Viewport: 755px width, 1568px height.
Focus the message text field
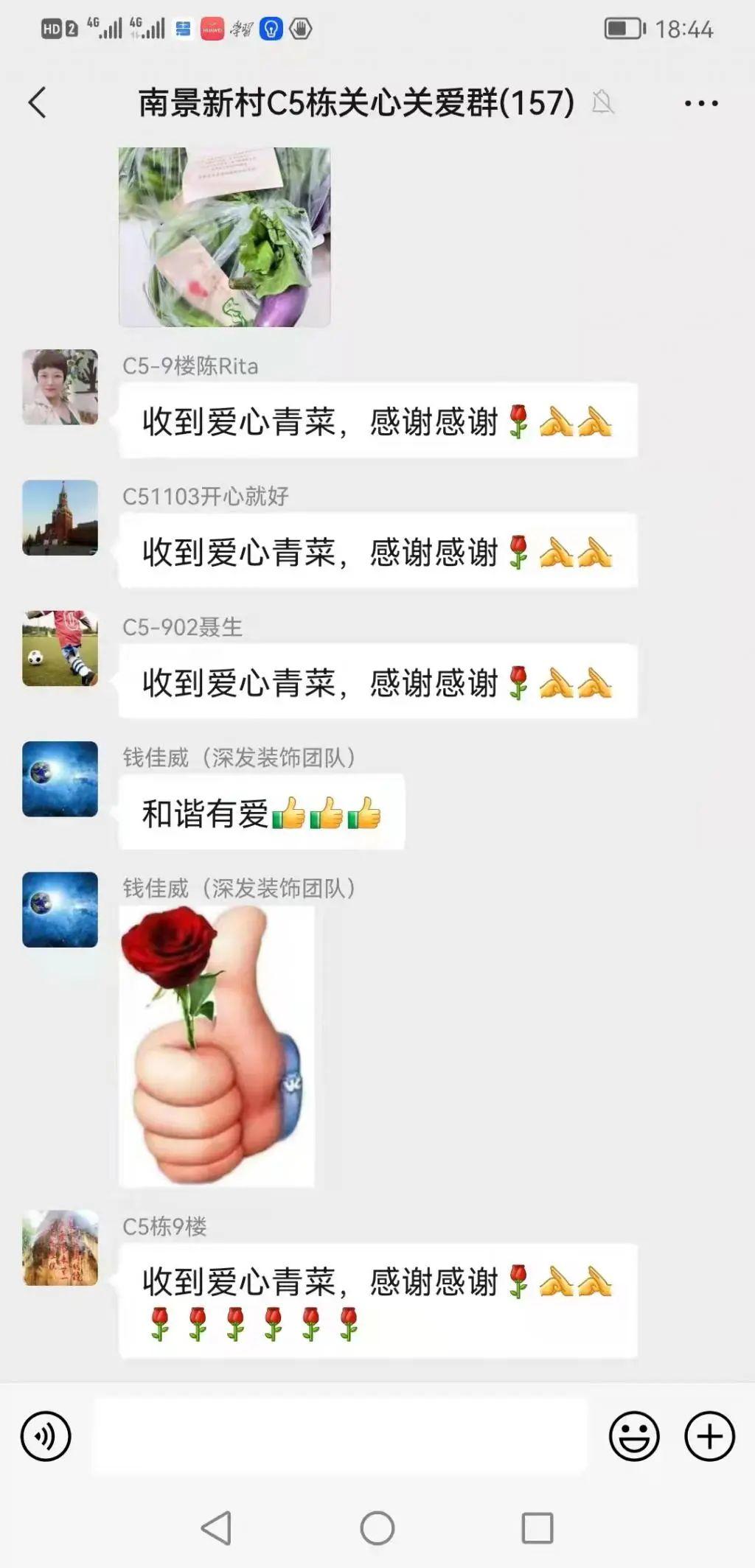point(339,1436)
